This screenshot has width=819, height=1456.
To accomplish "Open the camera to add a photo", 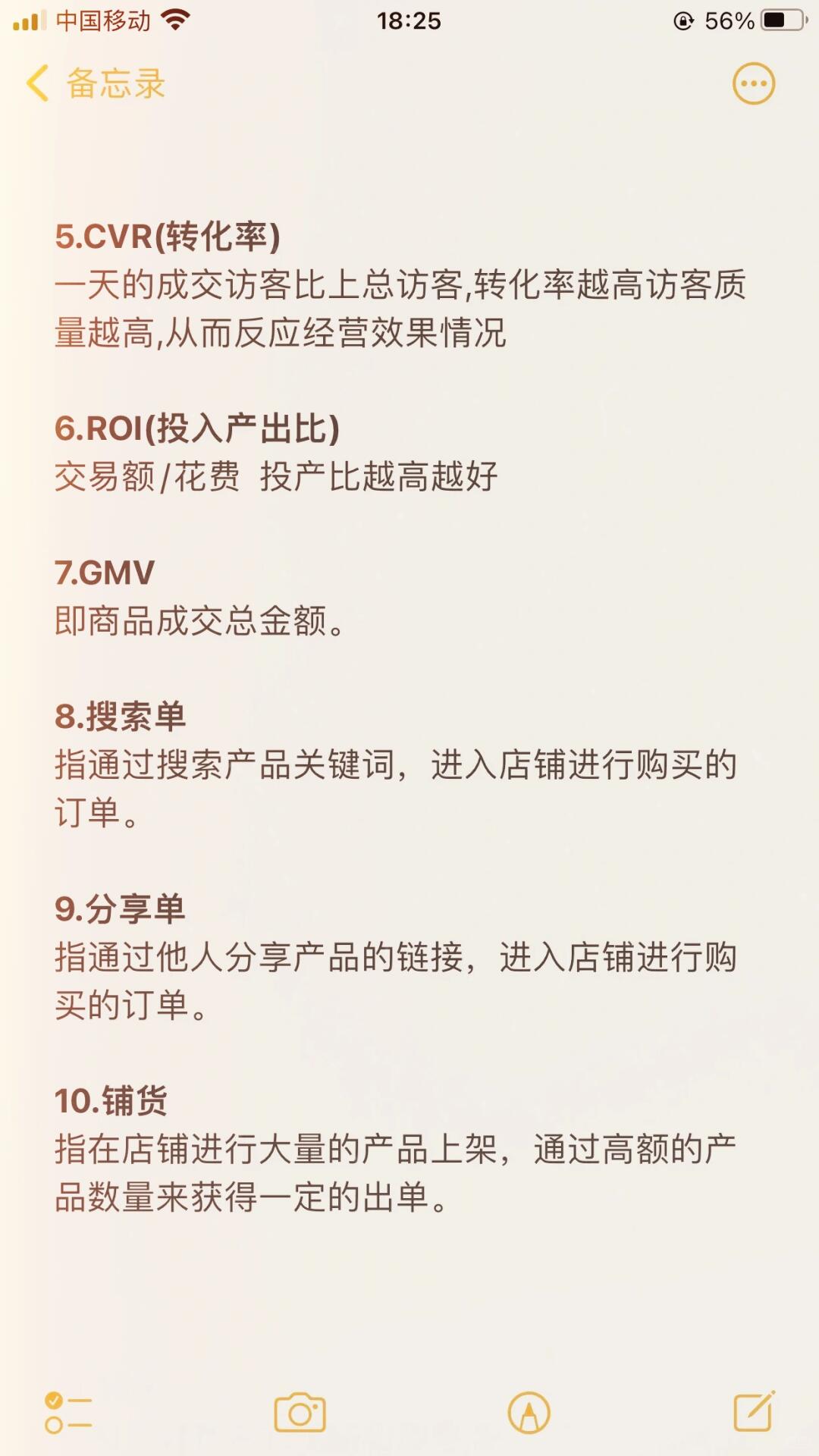I will click(x=300, y=1412).
